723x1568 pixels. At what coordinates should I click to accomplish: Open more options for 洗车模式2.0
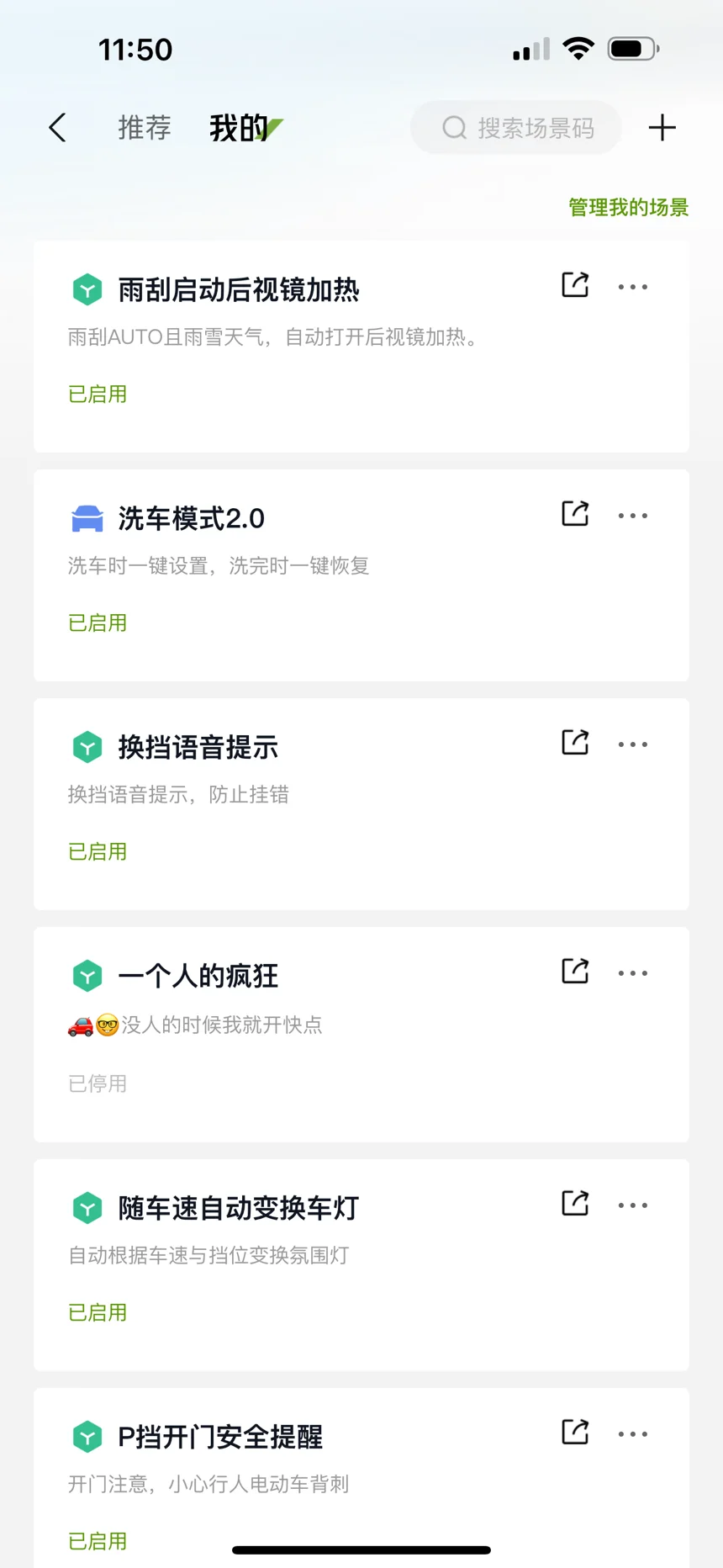[x=633, y=516]
